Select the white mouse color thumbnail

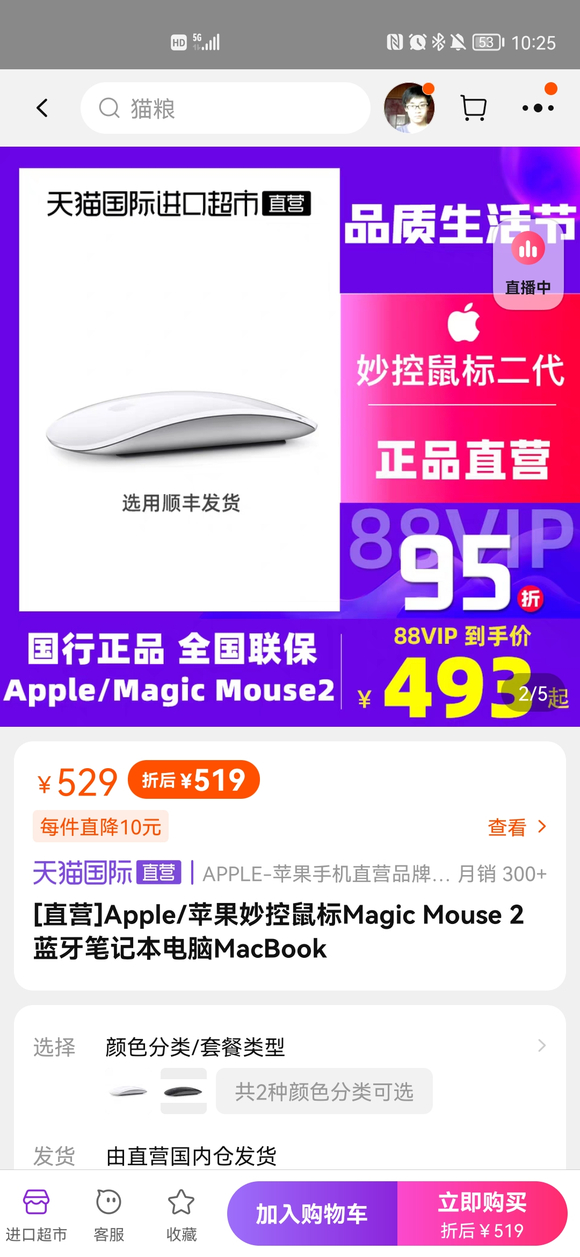pos(129,1091)
